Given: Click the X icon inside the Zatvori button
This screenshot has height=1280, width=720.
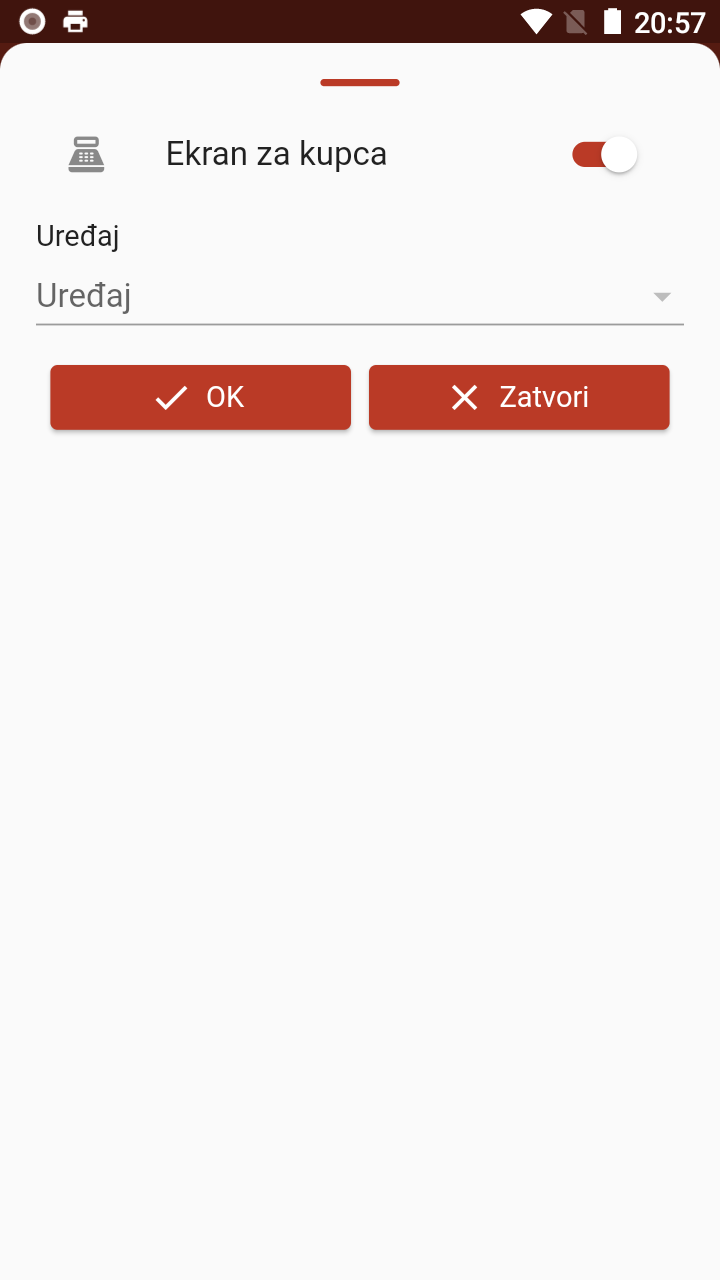Looking at the screenshot, I should pos(464,397).
